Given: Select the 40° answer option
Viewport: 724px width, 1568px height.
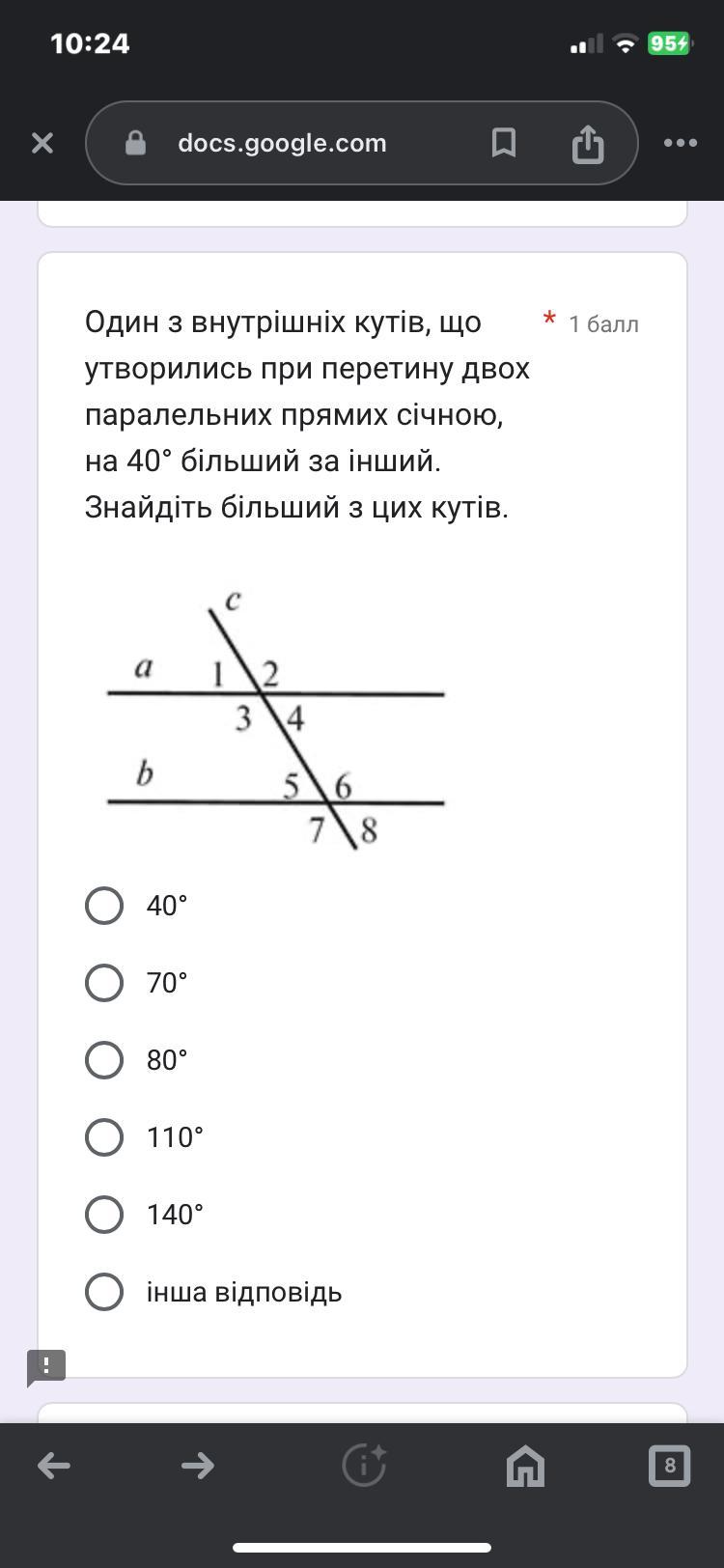Looking at the screenshot, I should (104, 906).
